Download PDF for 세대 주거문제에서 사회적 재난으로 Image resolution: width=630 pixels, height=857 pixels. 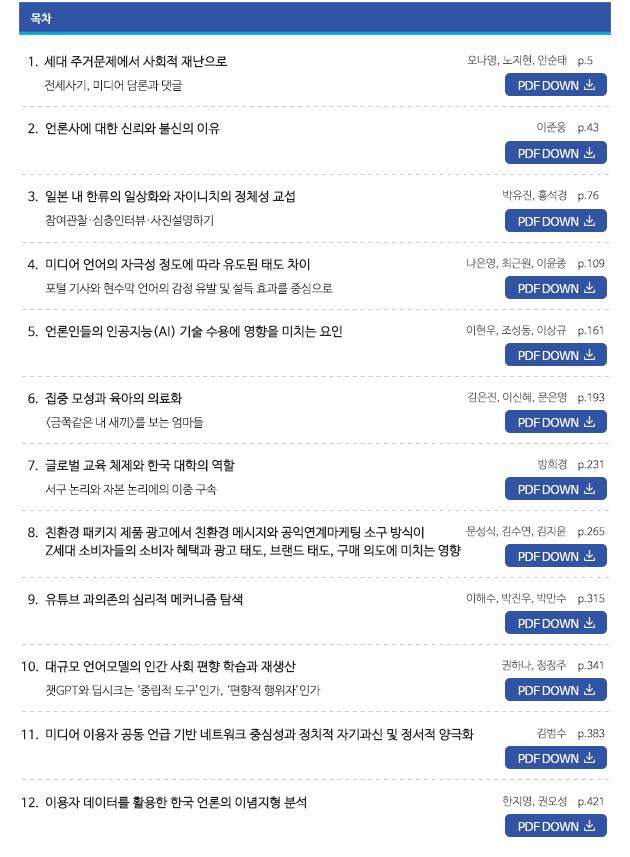pyautogui.click(x=555, y=85)
